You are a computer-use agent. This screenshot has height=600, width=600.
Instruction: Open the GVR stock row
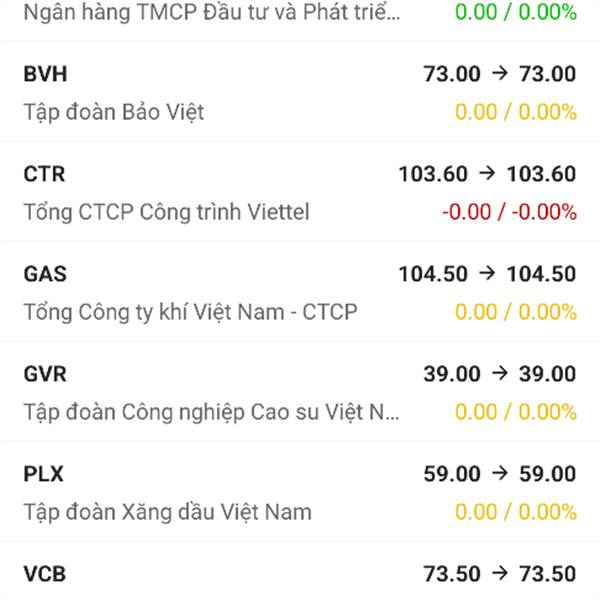pyautogui.click(x=300, y=392)
